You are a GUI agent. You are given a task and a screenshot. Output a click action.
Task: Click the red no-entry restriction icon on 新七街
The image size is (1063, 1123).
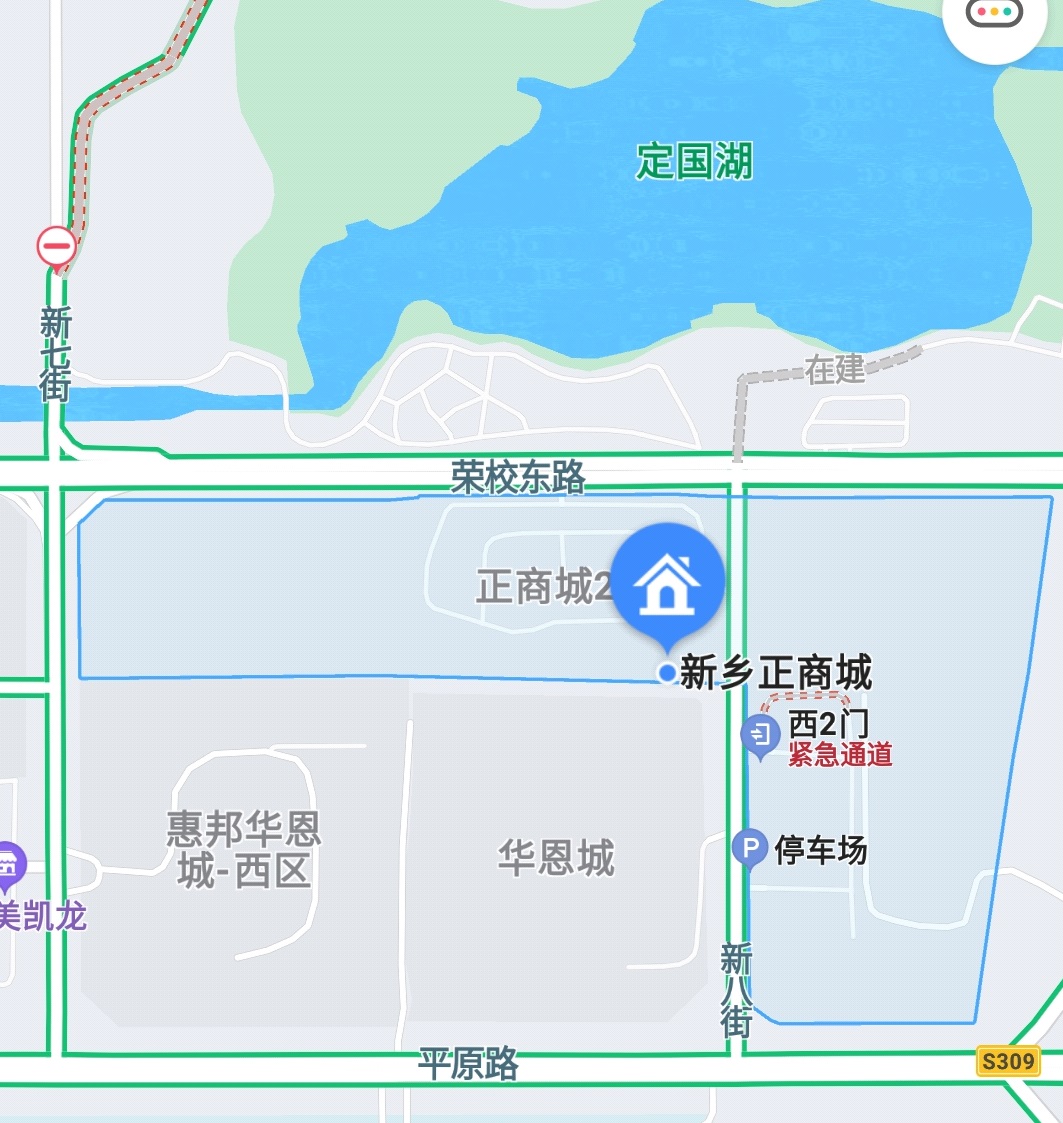(x=57, y=243)
